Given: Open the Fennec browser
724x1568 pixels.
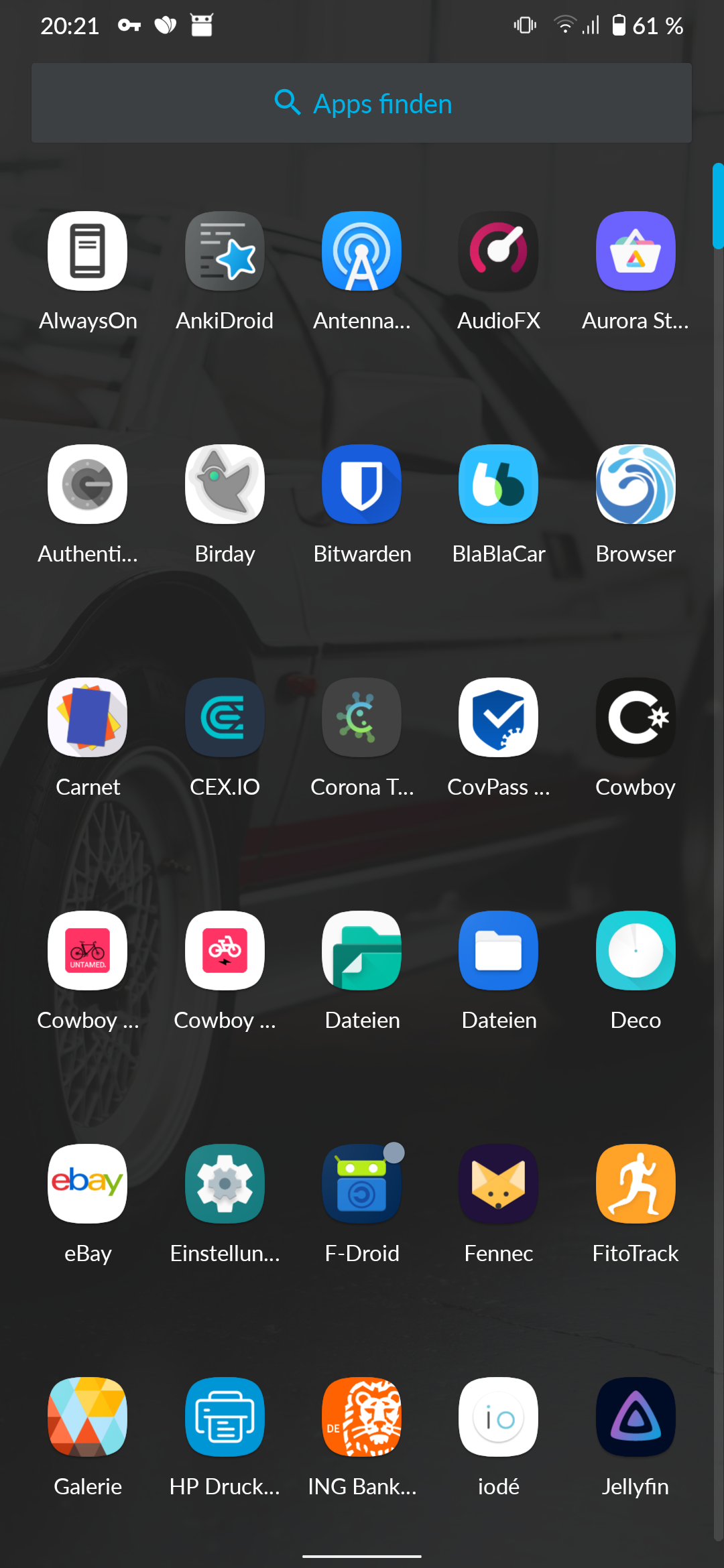Looking at the screenshot, I should coord(498,1184).
